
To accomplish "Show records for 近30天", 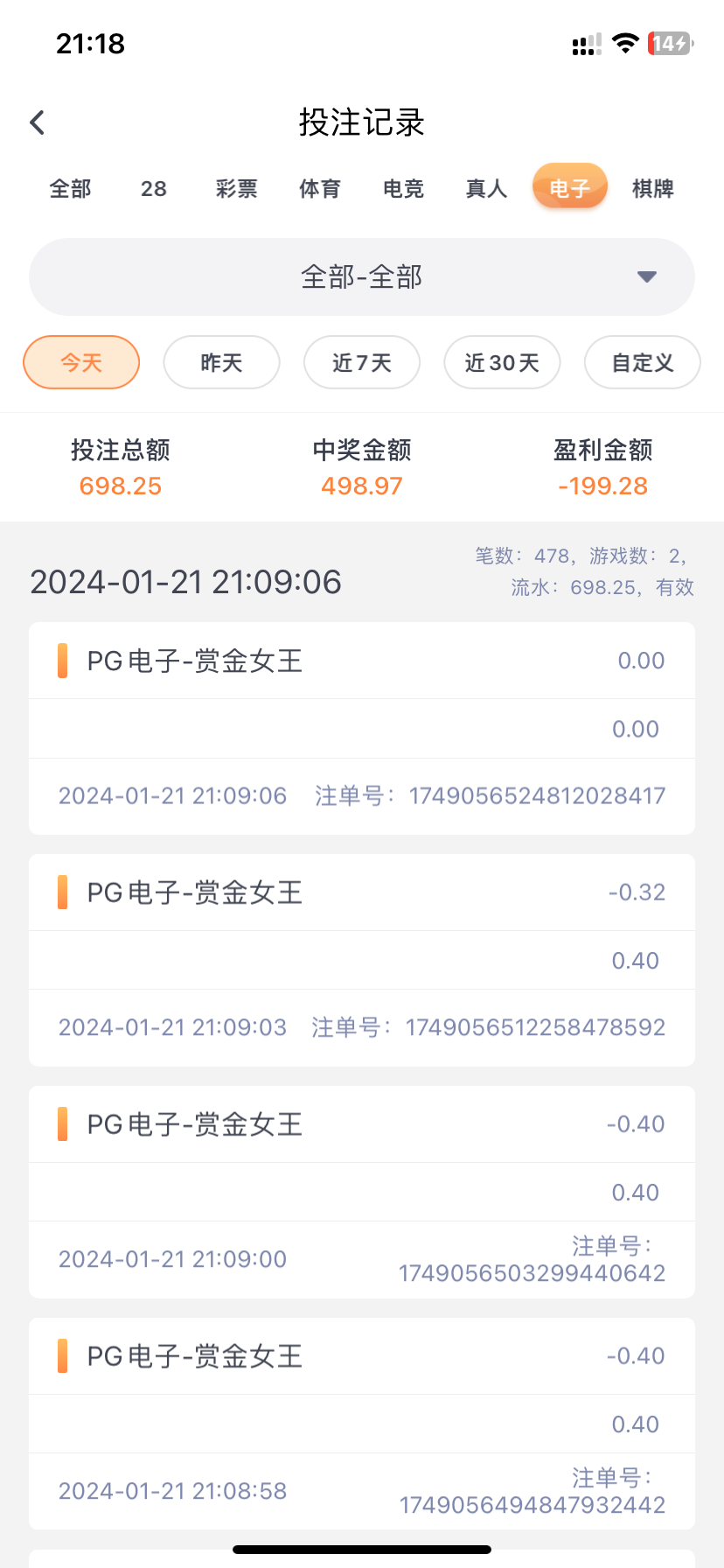I will (x=502, y=362).
